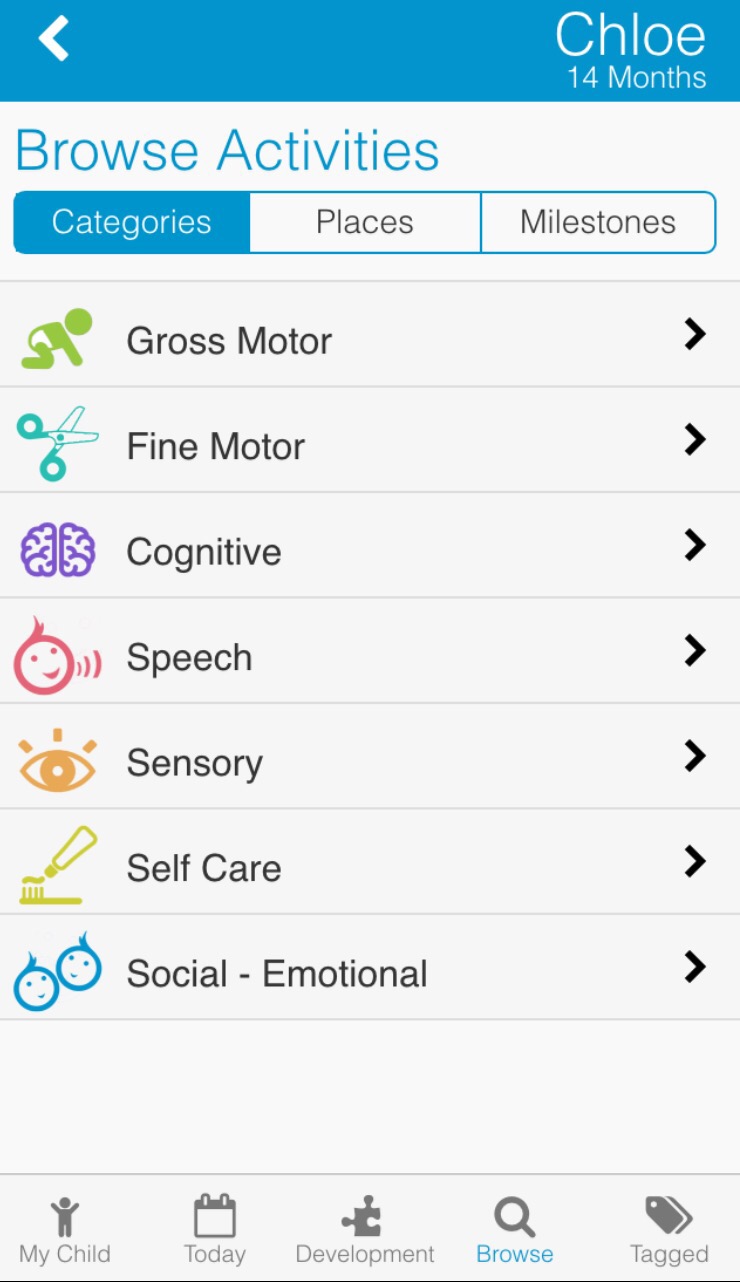Browse Social - Emotional activities
This screenshot has width=740, height=1282.
click(x=370, y=973)
